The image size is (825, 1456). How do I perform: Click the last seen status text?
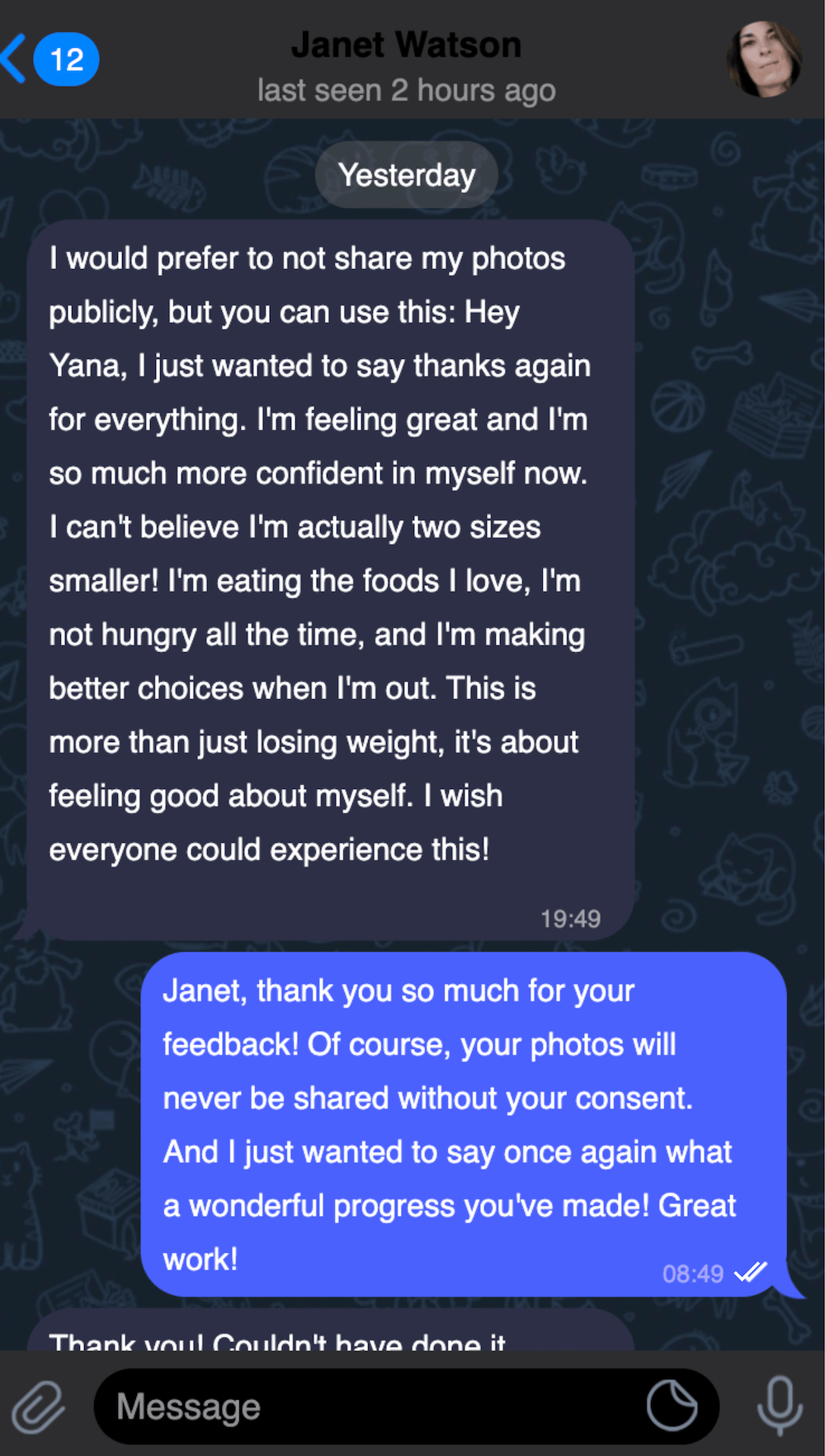tap(407, 89)
